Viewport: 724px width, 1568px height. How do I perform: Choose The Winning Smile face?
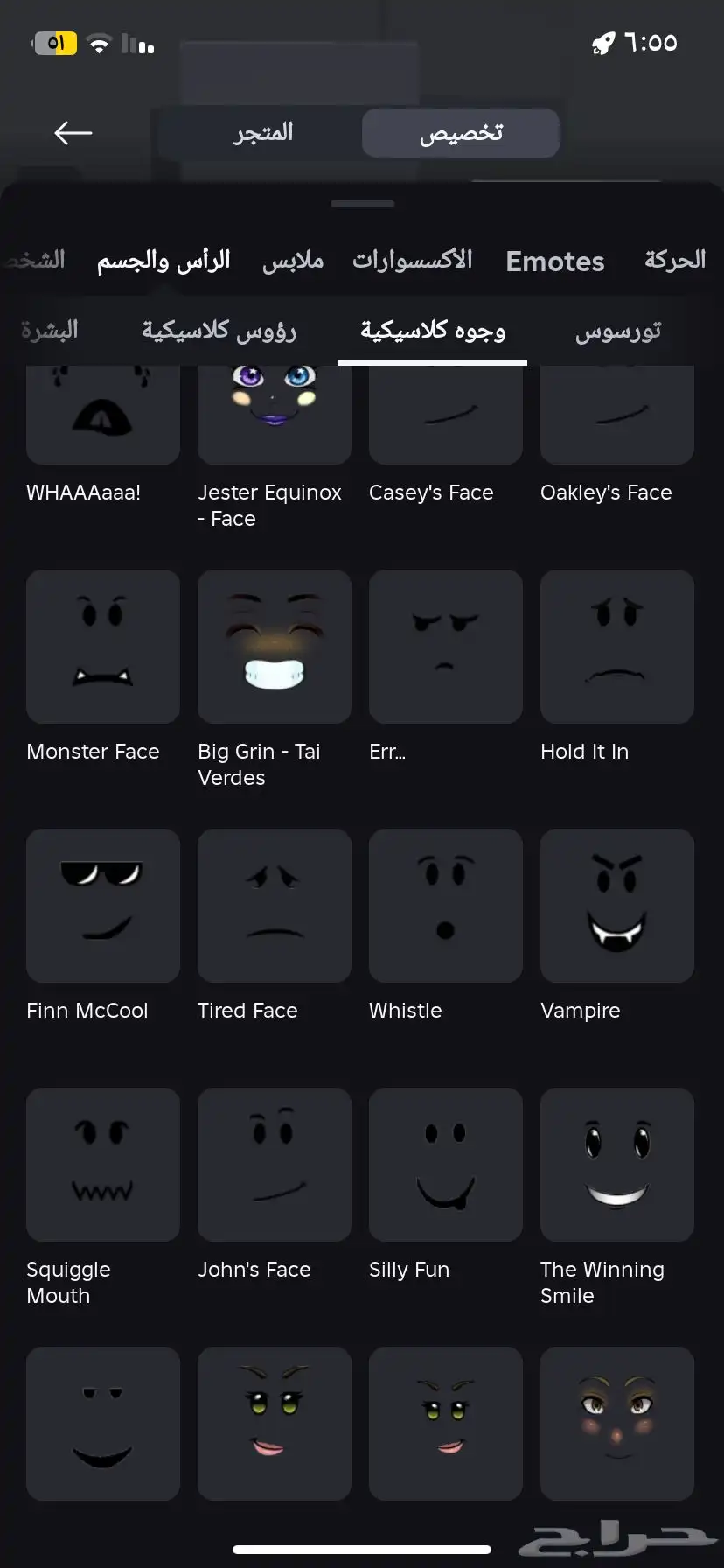617,1165
